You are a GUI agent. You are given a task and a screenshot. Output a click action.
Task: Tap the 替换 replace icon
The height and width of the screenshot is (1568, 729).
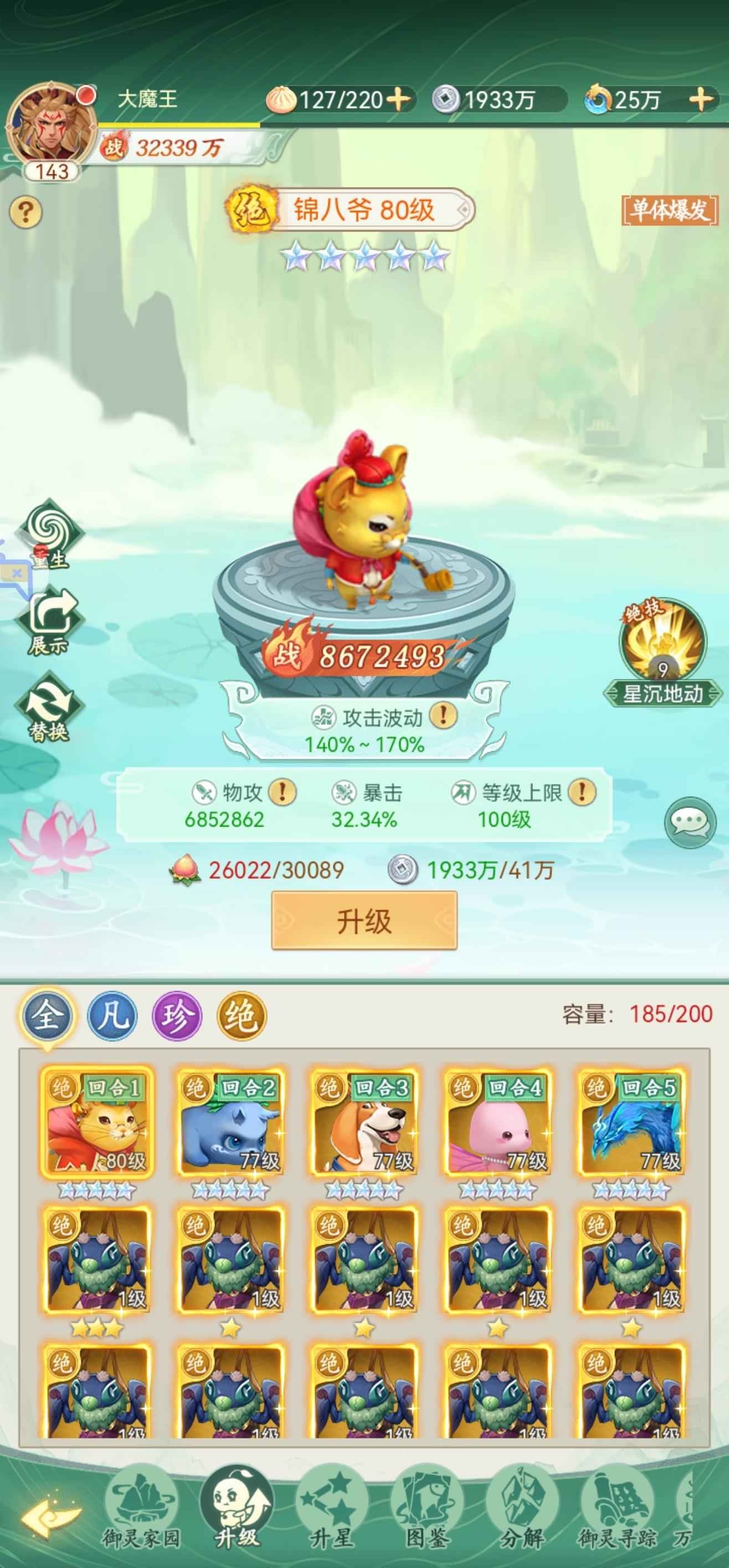click(49, 706)
